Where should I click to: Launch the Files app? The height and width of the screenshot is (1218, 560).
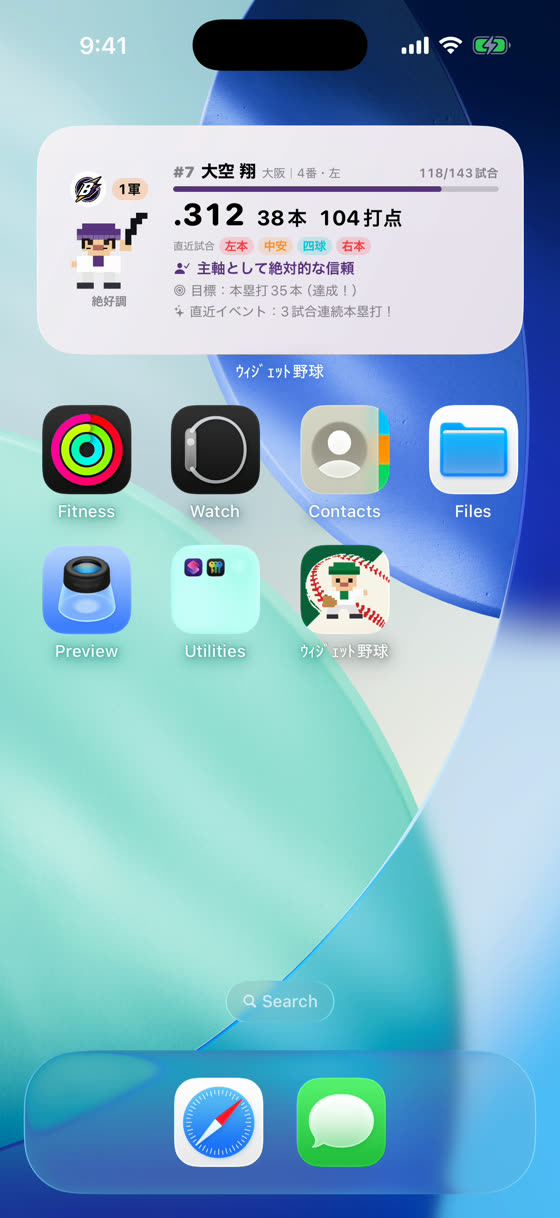pos(473,449)
